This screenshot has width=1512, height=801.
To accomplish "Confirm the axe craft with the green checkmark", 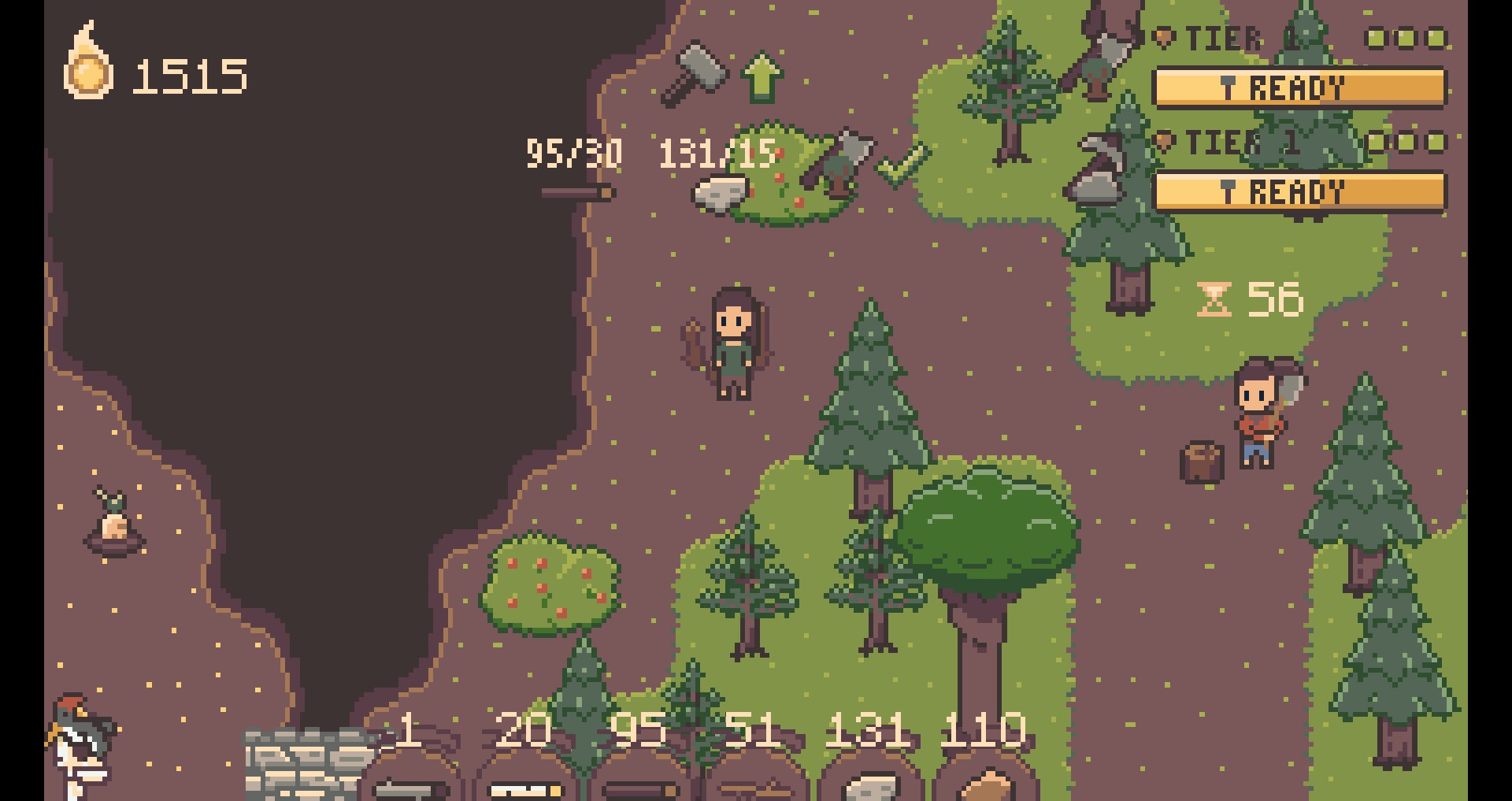I will click(902, 165).
